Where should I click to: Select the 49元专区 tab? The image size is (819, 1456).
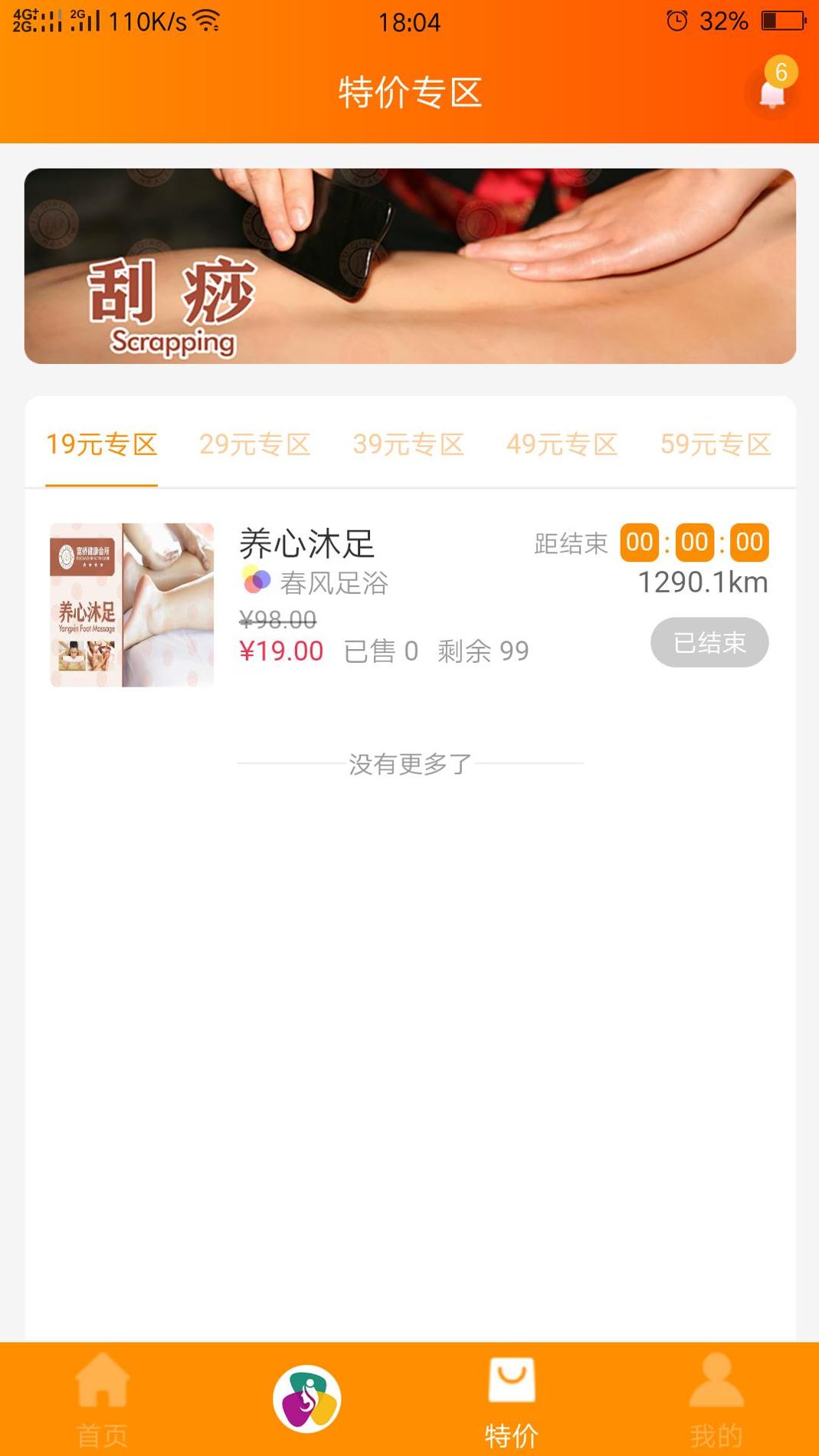[563, 444]
